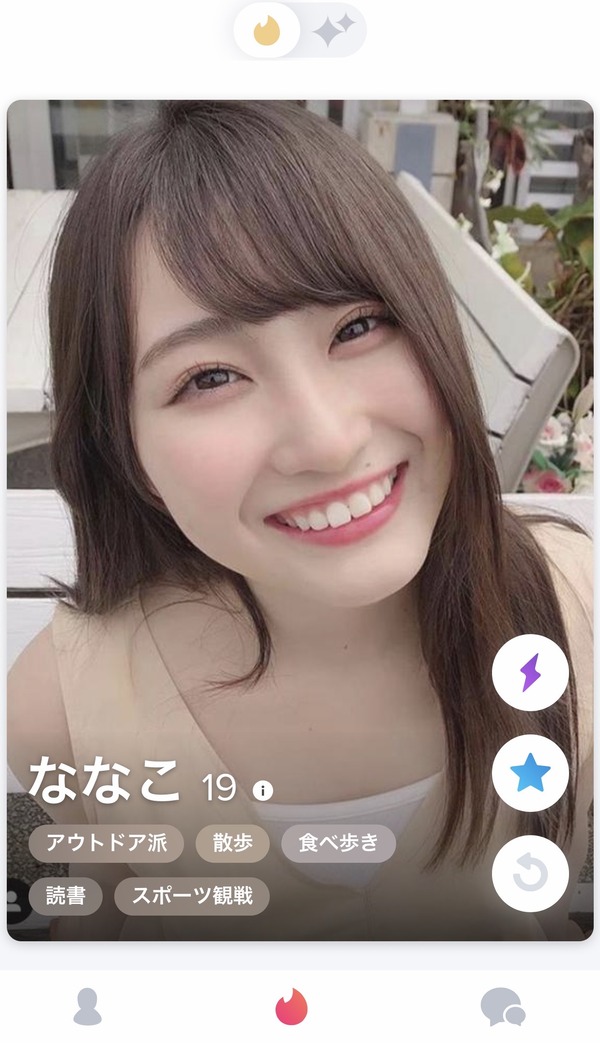
Task: Open profile info for ななこ
Action: tap(263, 790)
